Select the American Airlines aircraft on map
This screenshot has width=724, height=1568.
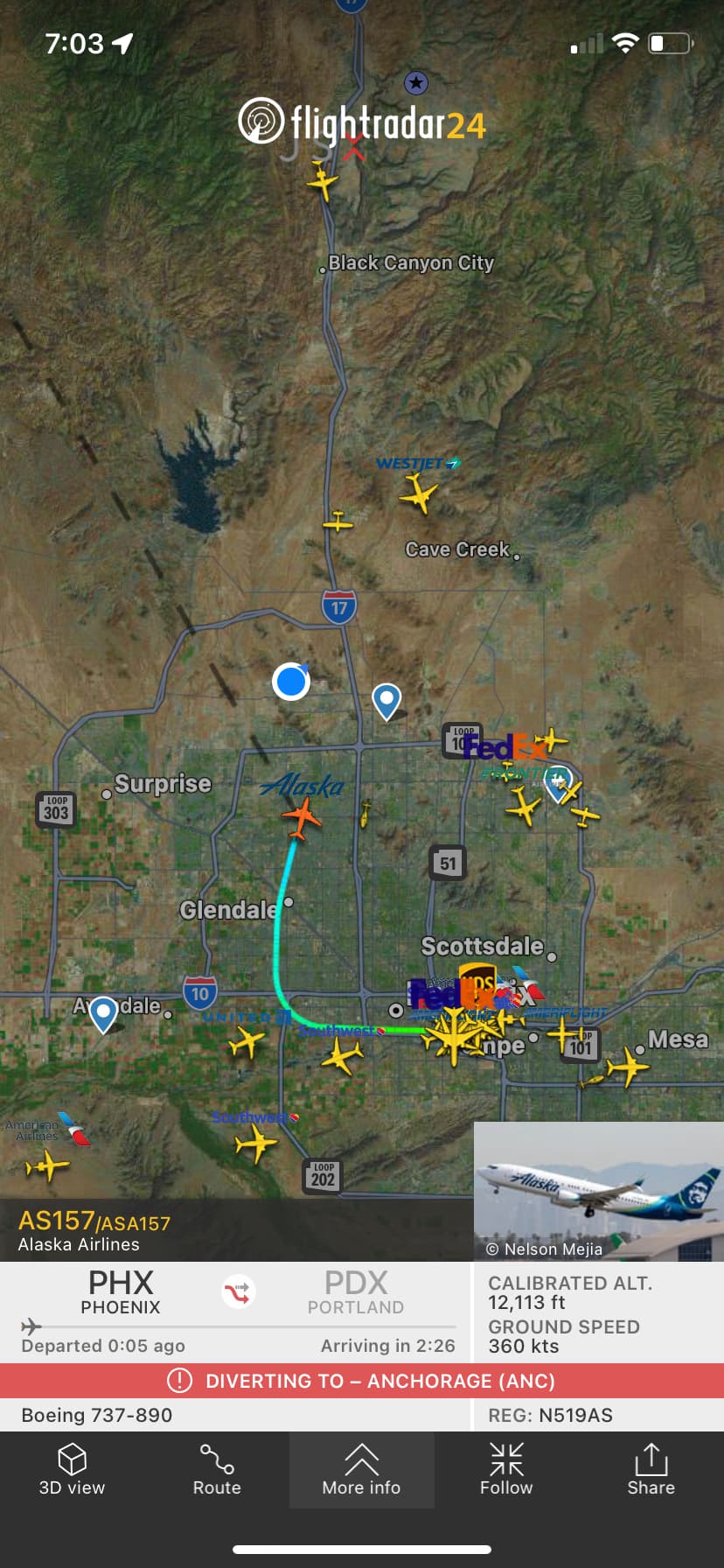47,1165
